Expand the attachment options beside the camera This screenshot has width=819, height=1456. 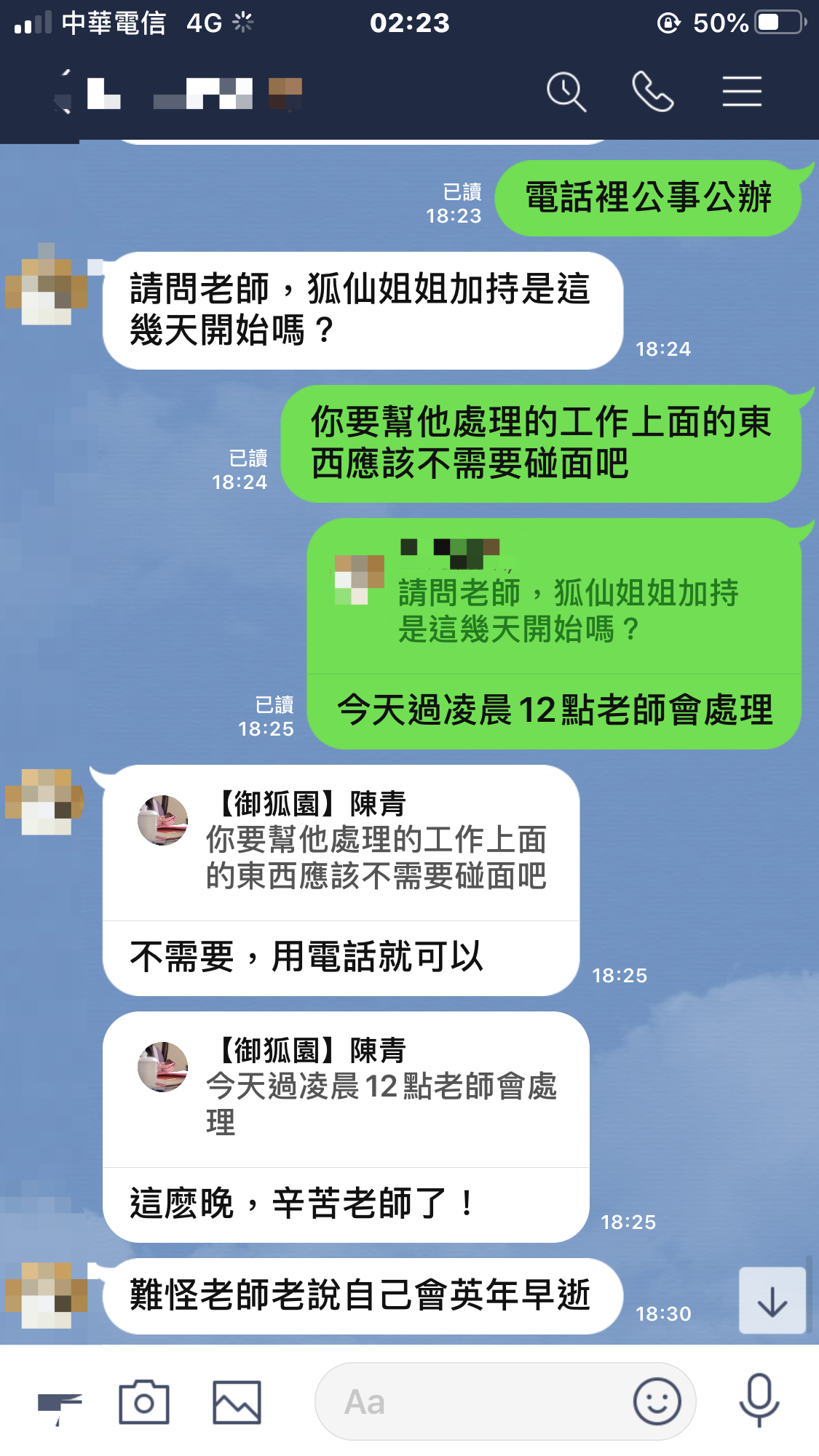click(60, 1403)
